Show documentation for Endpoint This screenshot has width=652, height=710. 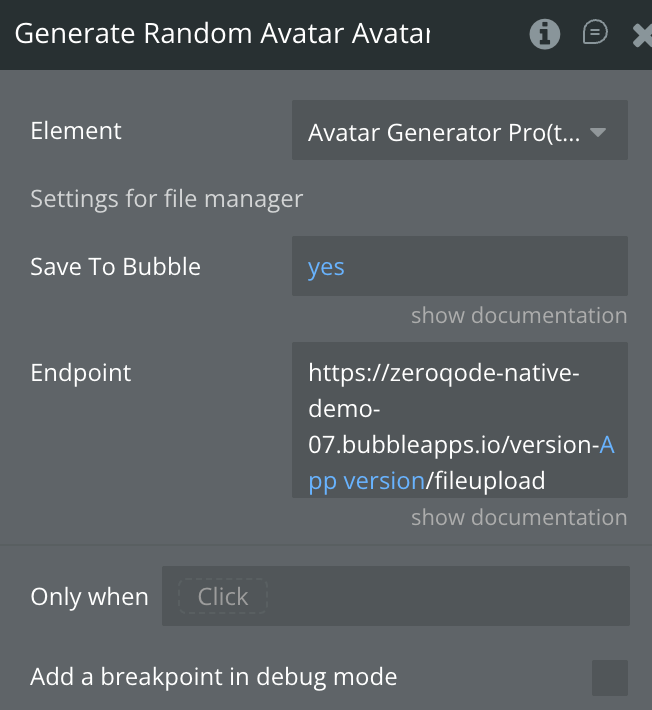pyautogui.click(x=519, y=518)
